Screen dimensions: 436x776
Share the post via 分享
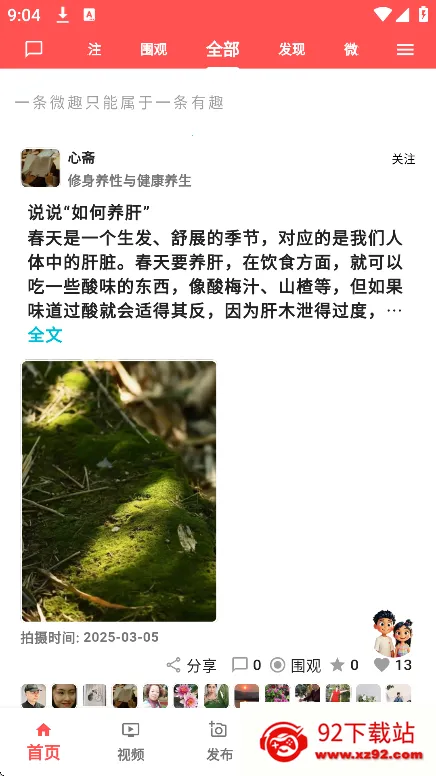[191, 665]
